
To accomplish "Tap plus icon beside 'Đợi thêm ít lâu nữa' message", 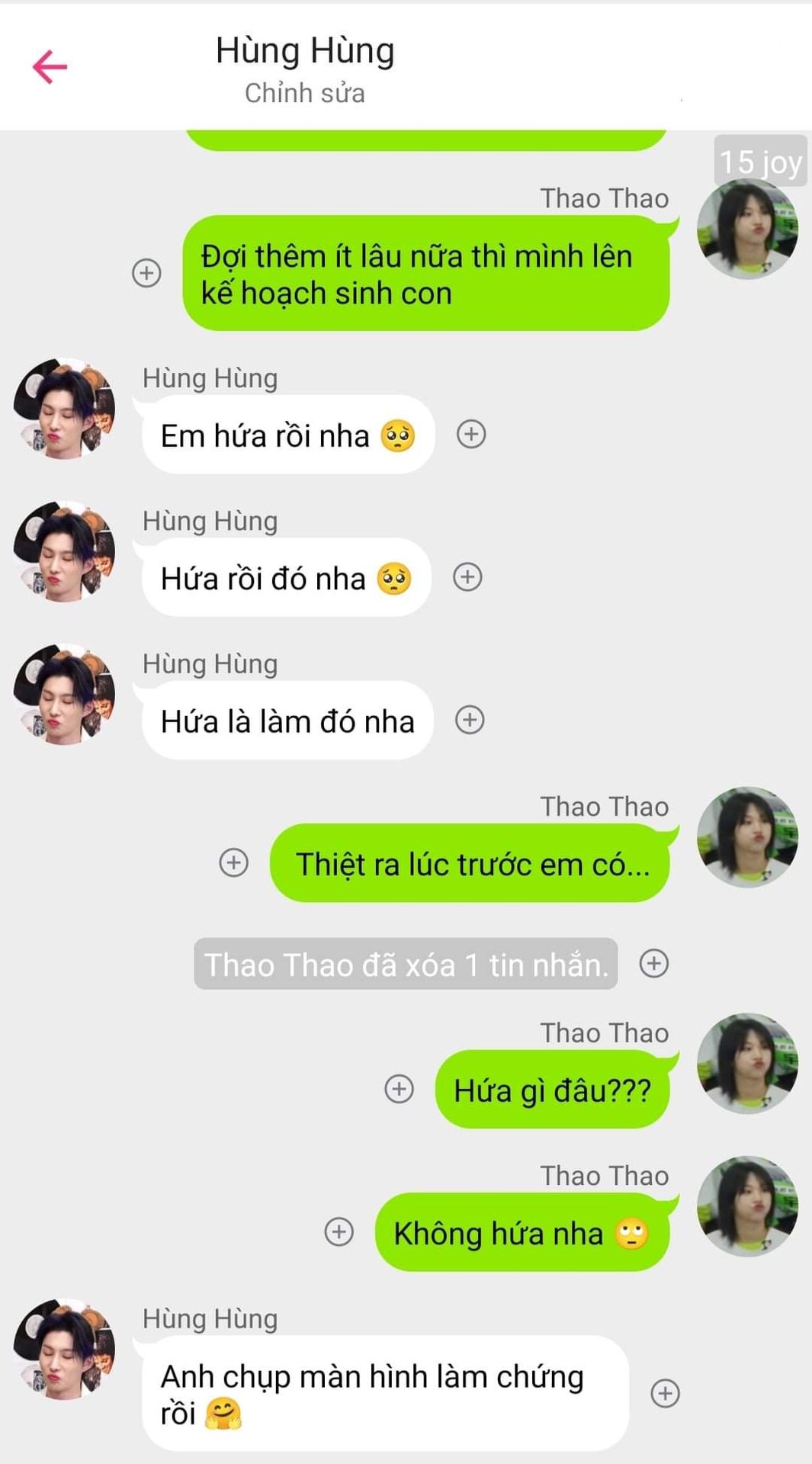I will tap(146, 273).
